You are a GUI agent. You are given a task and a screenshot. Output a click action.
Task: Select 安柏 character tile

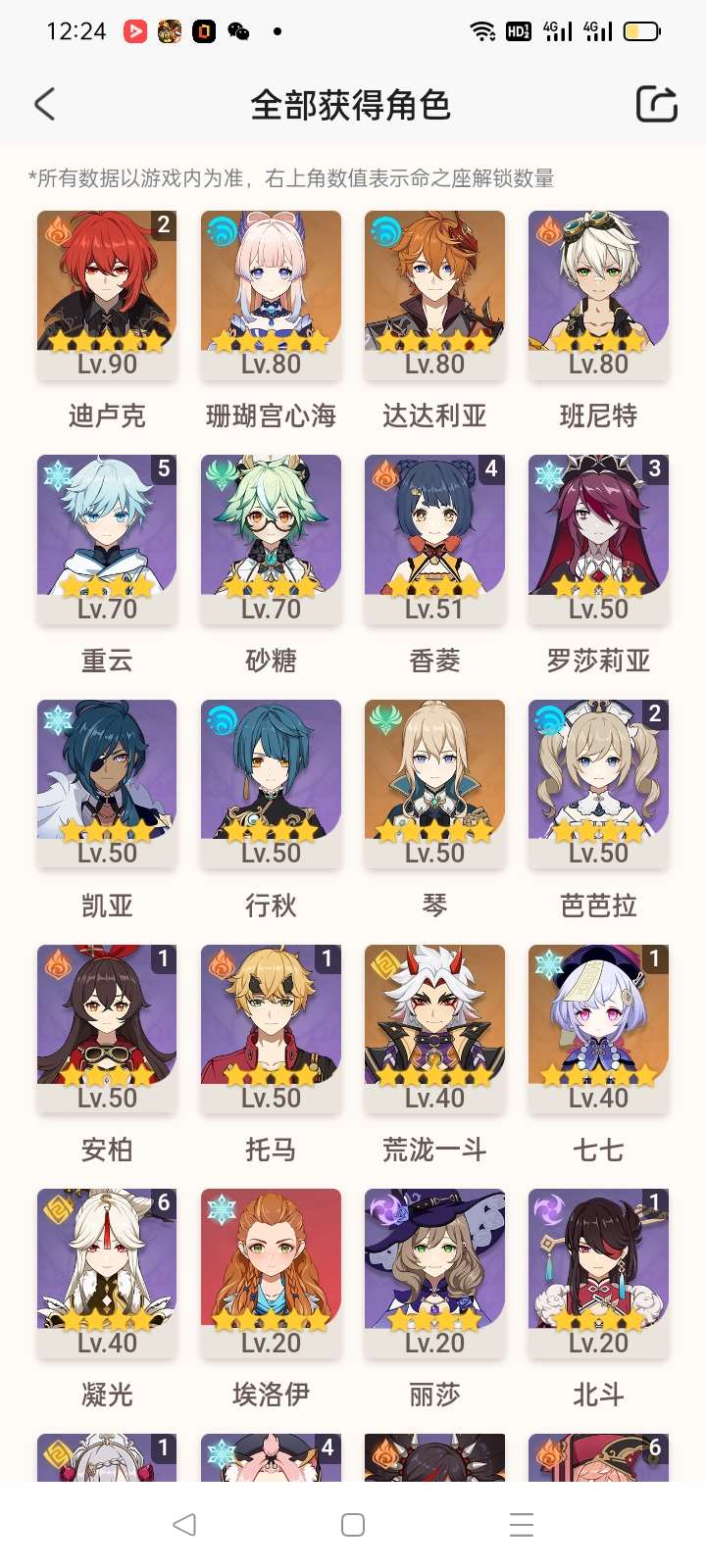107,1029
